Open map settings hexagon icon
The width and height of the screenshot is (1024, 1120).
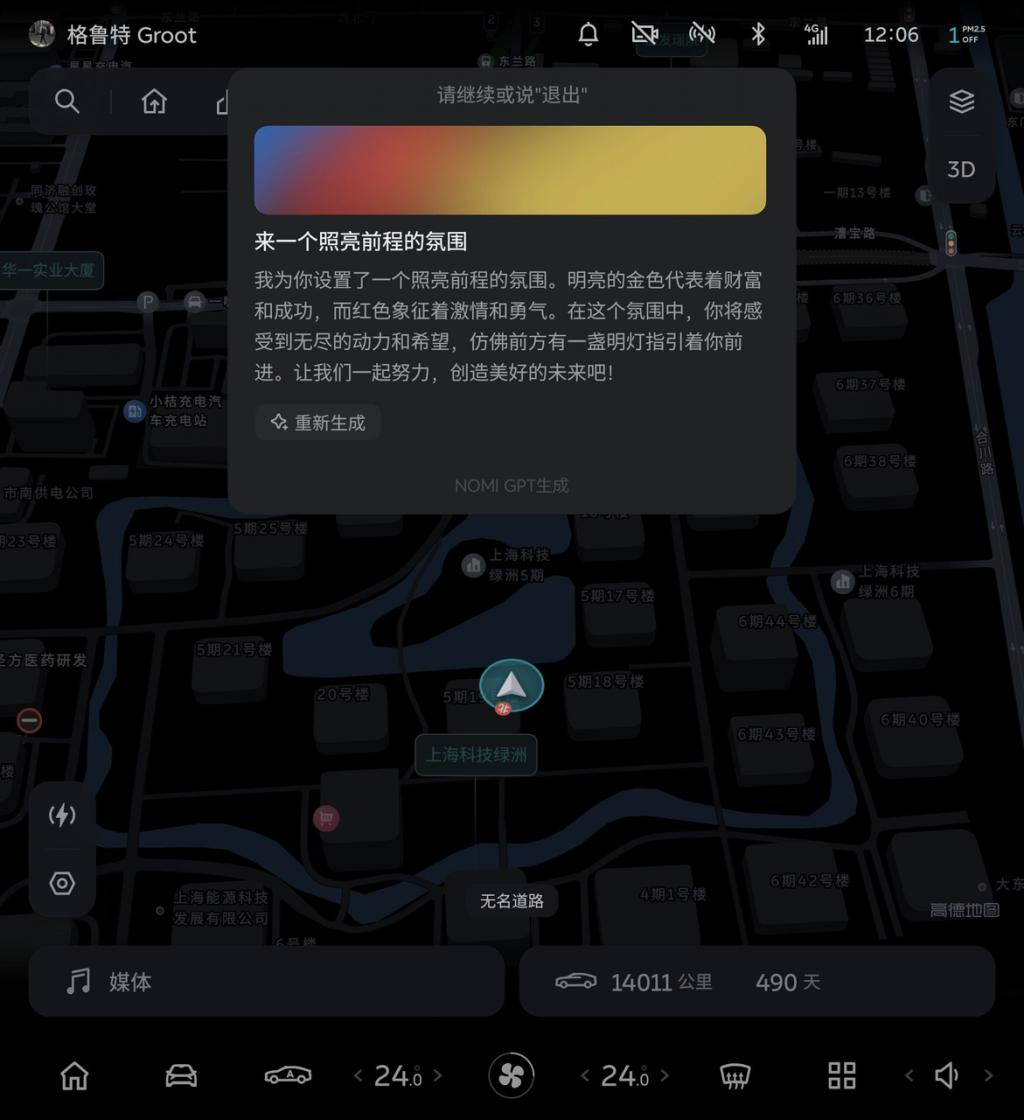pyautogui.click(x=62, y=883)
